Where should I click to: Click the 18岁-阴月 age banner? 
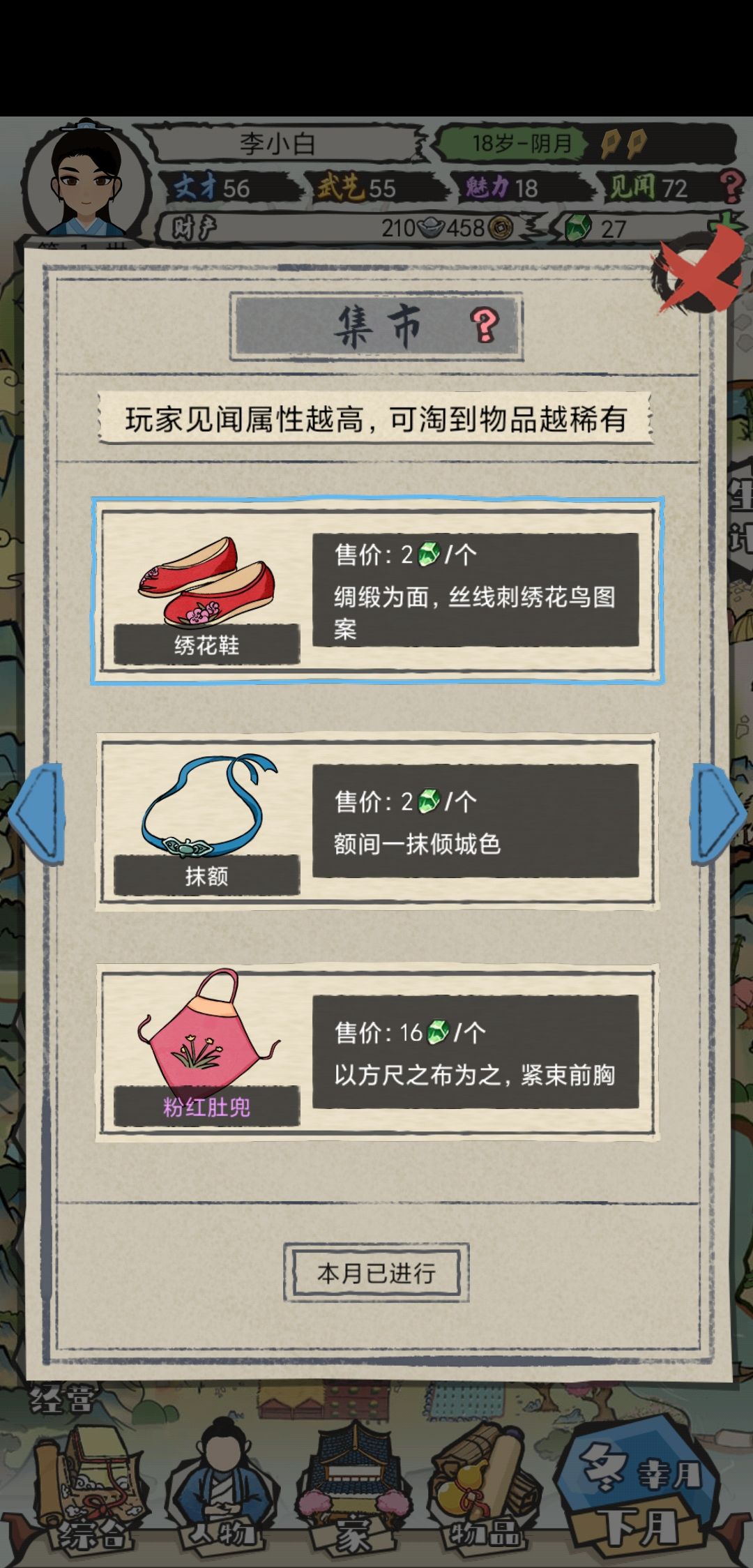(x=519, y=143)
